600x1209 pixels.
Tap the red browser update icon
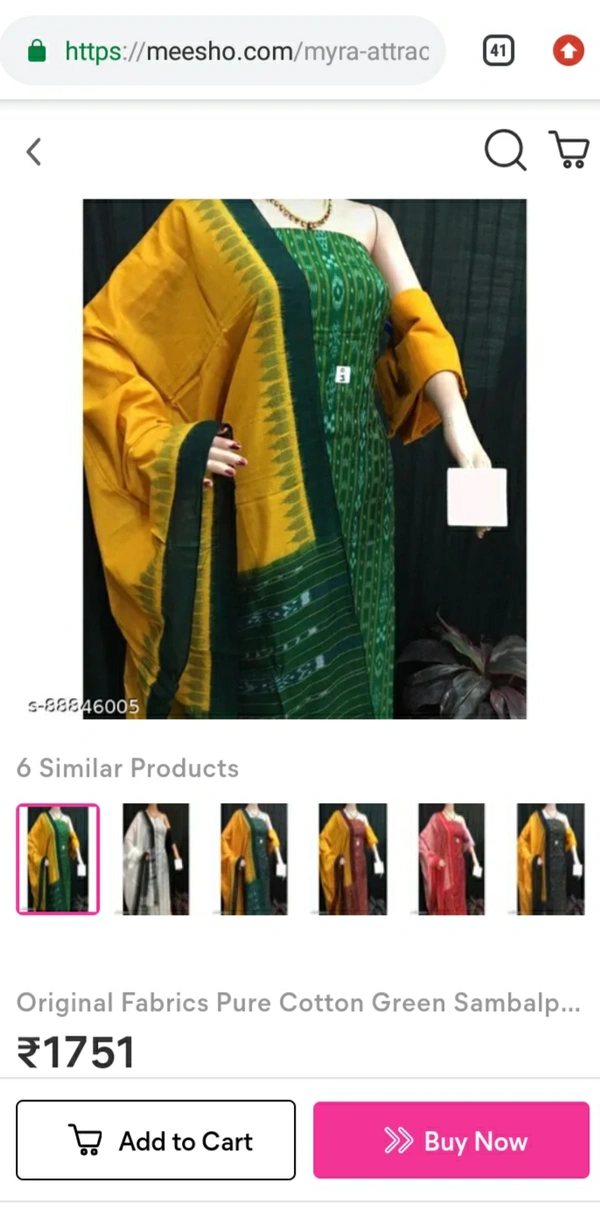point(568,51)
